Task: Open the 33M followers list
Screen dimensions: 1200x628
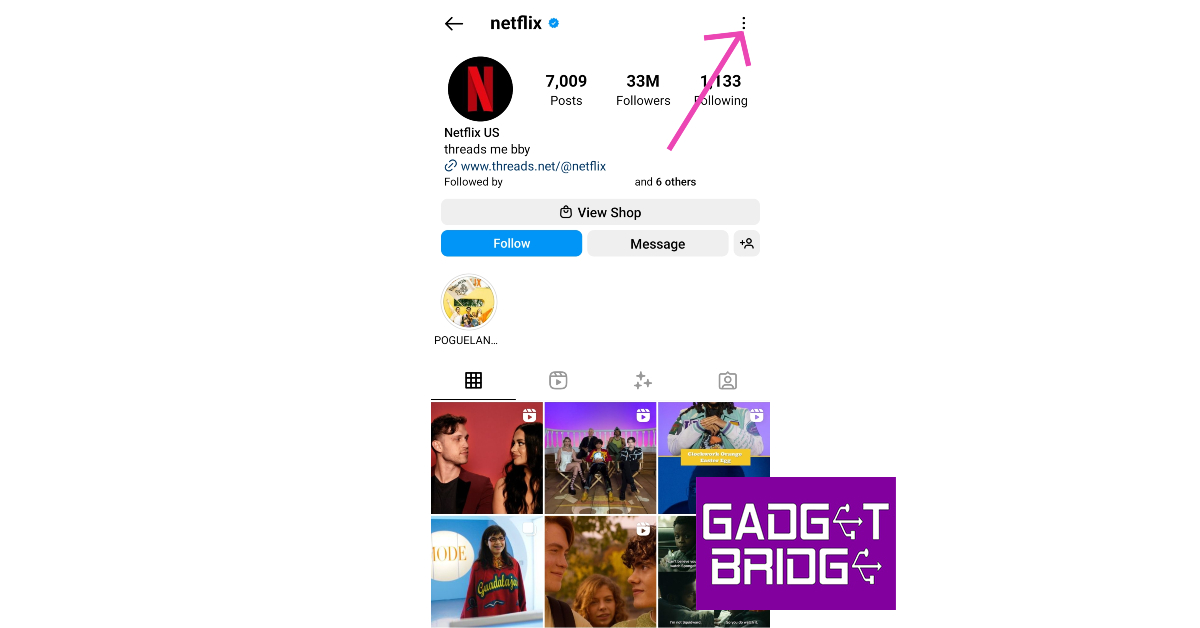Action: pyautogui.click(x=643, y=89)
